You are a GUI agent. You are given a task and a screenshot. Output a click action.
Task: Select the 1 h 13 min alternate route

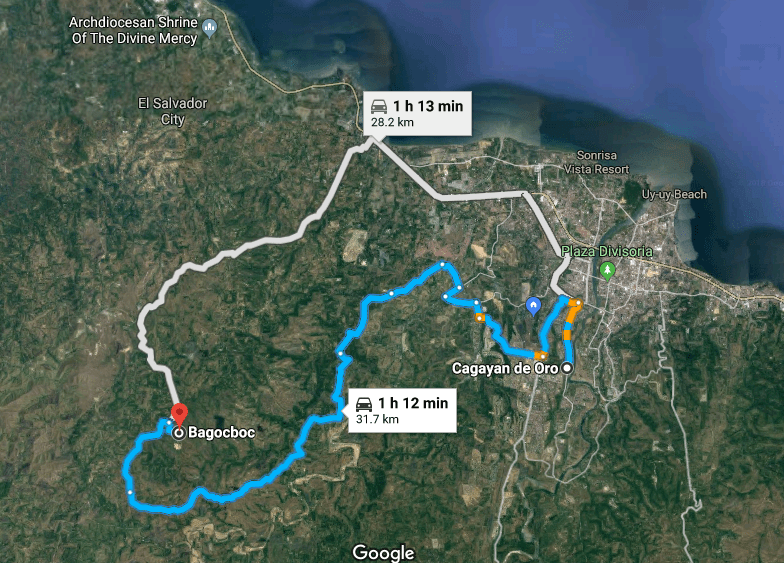point(418,114)
